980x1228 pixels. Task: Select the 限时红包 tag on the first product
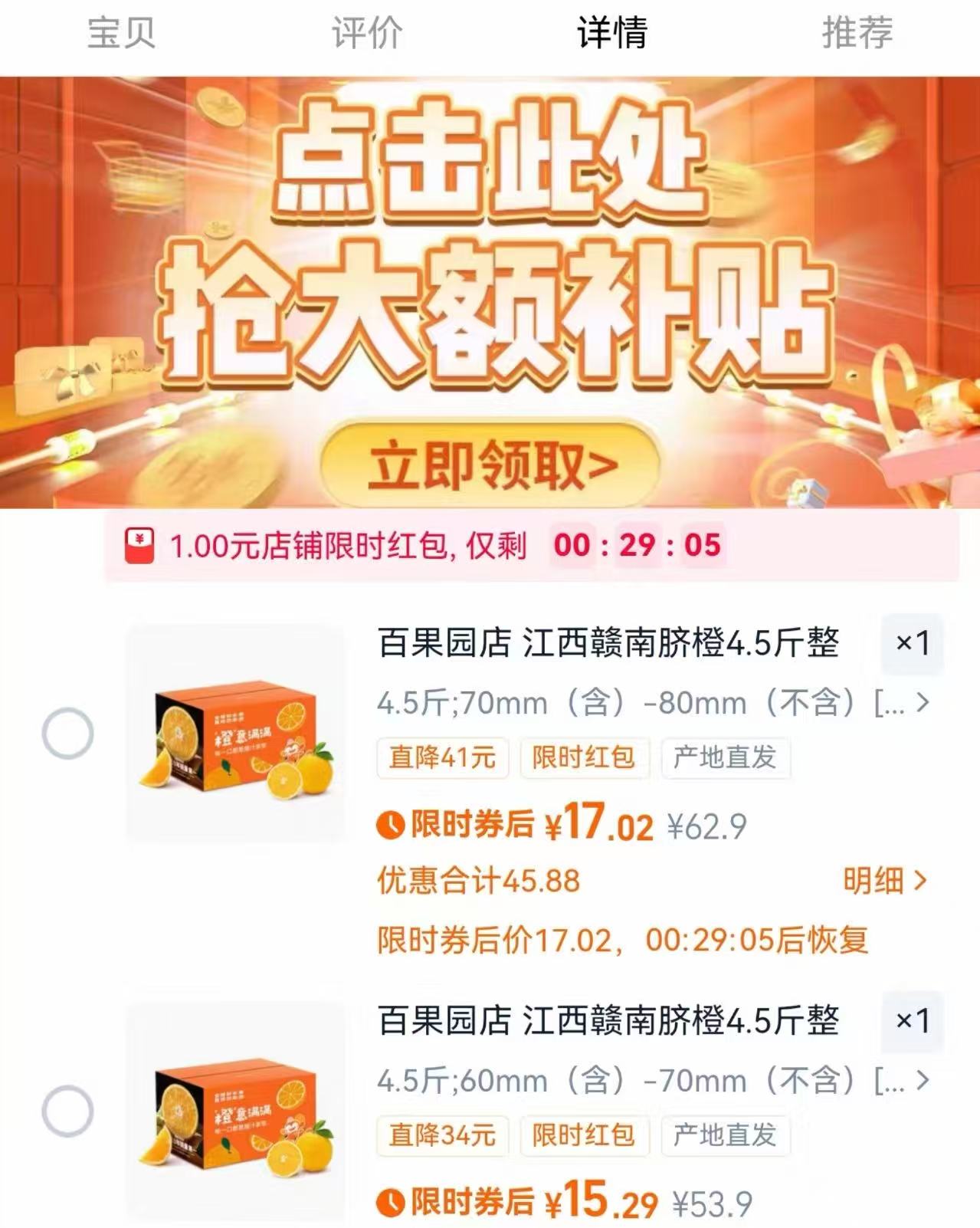coord(583,759)
